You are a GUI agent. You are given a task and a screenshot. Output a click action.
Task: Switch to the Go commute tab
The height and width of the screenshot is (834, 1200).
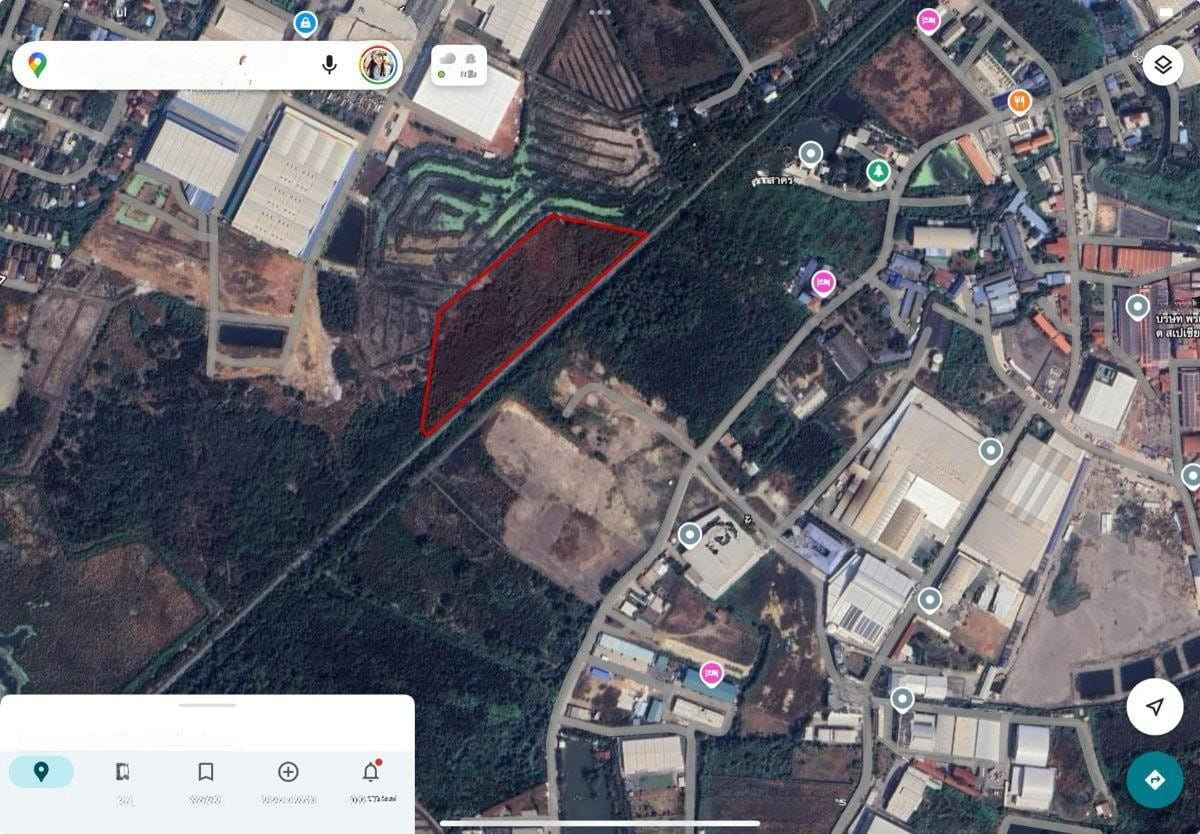point(123,772)
